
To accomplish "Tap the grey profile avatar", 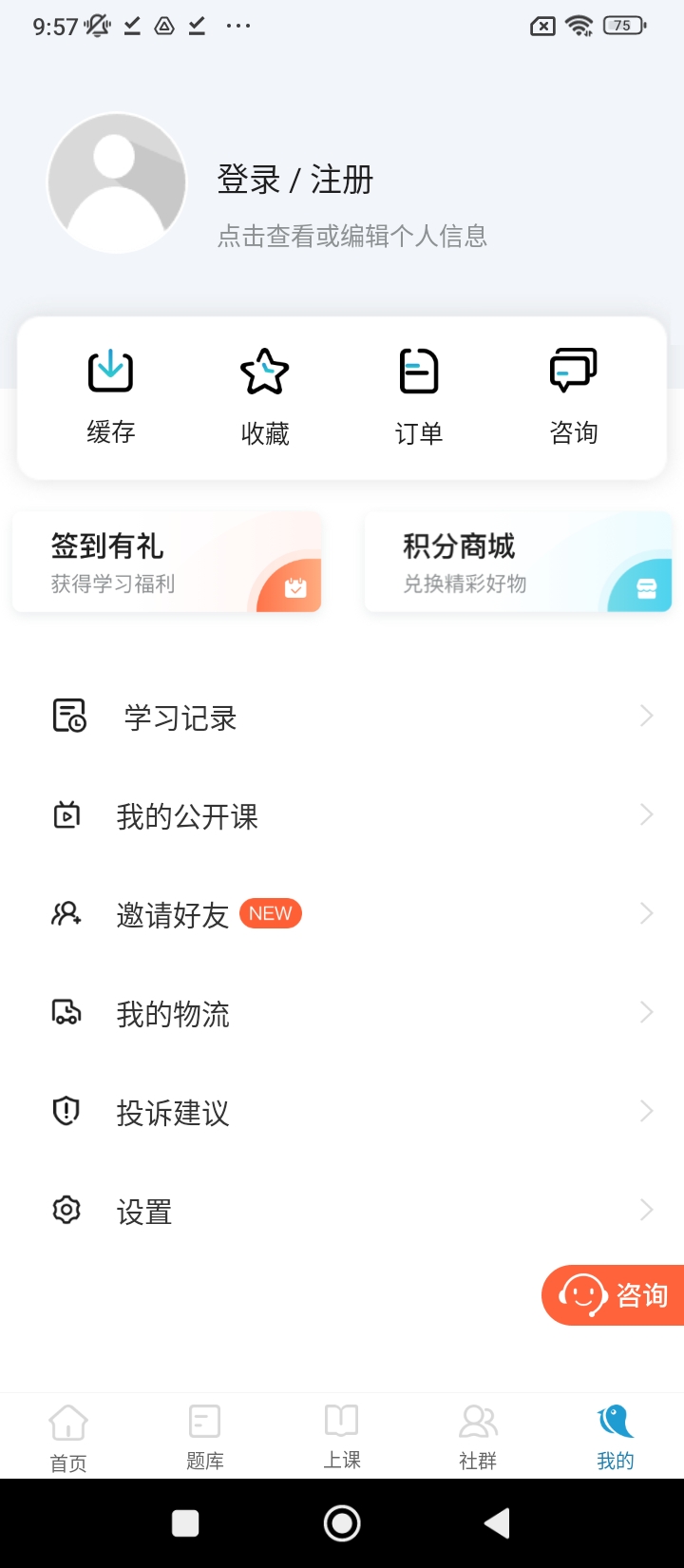I will coord(117,182).
